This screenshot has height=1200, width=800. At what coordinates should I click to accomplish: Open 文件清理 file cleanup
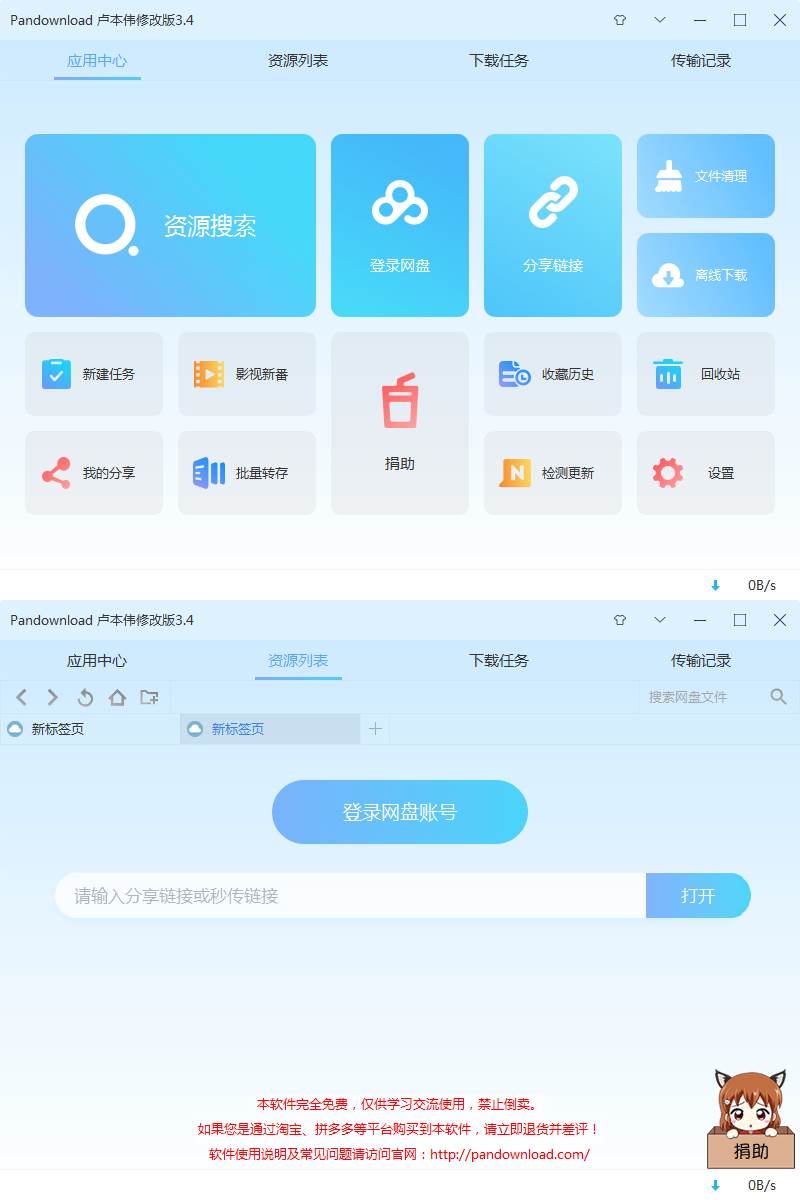pos(706,176)
